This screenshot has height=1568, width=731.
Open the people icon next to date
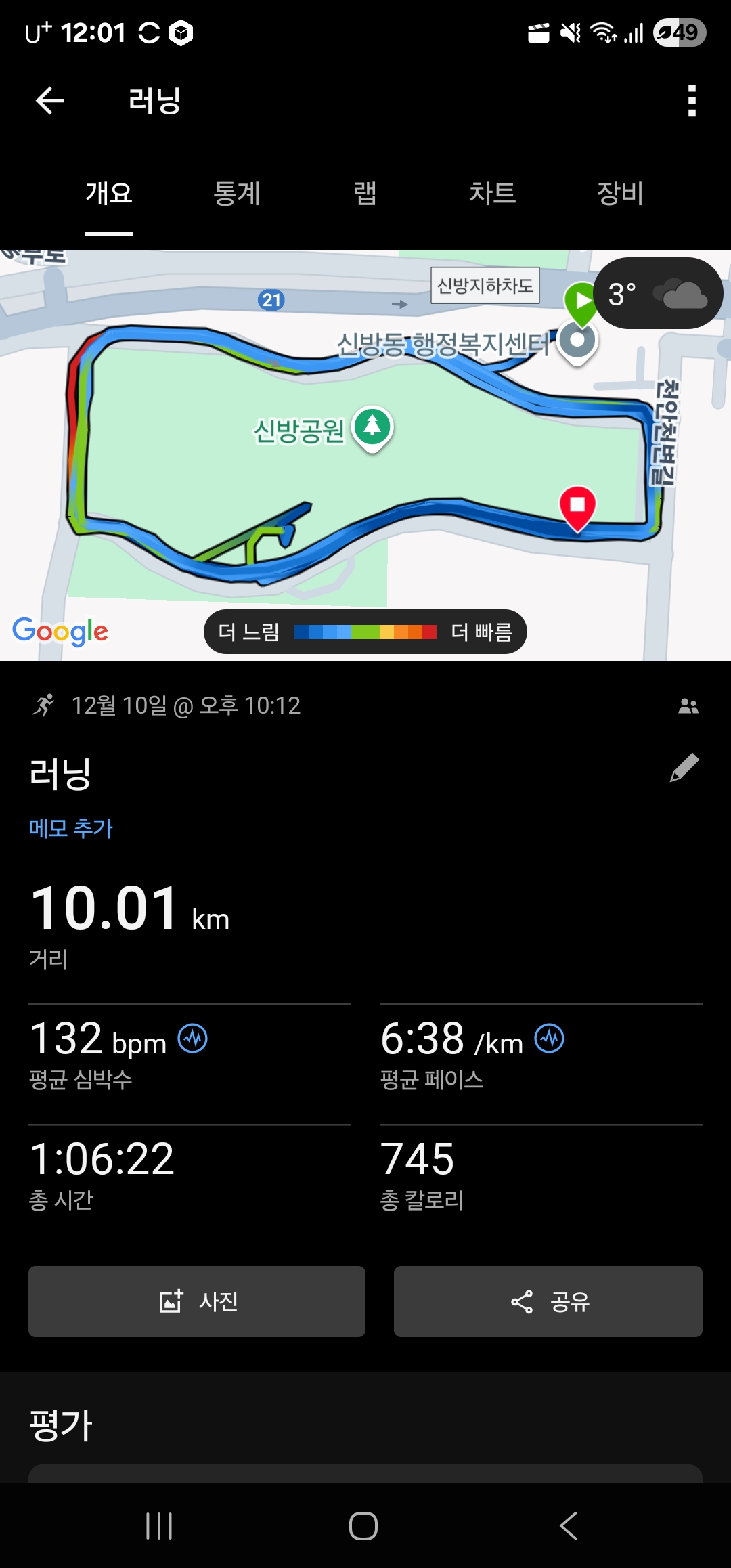point(688,706)
